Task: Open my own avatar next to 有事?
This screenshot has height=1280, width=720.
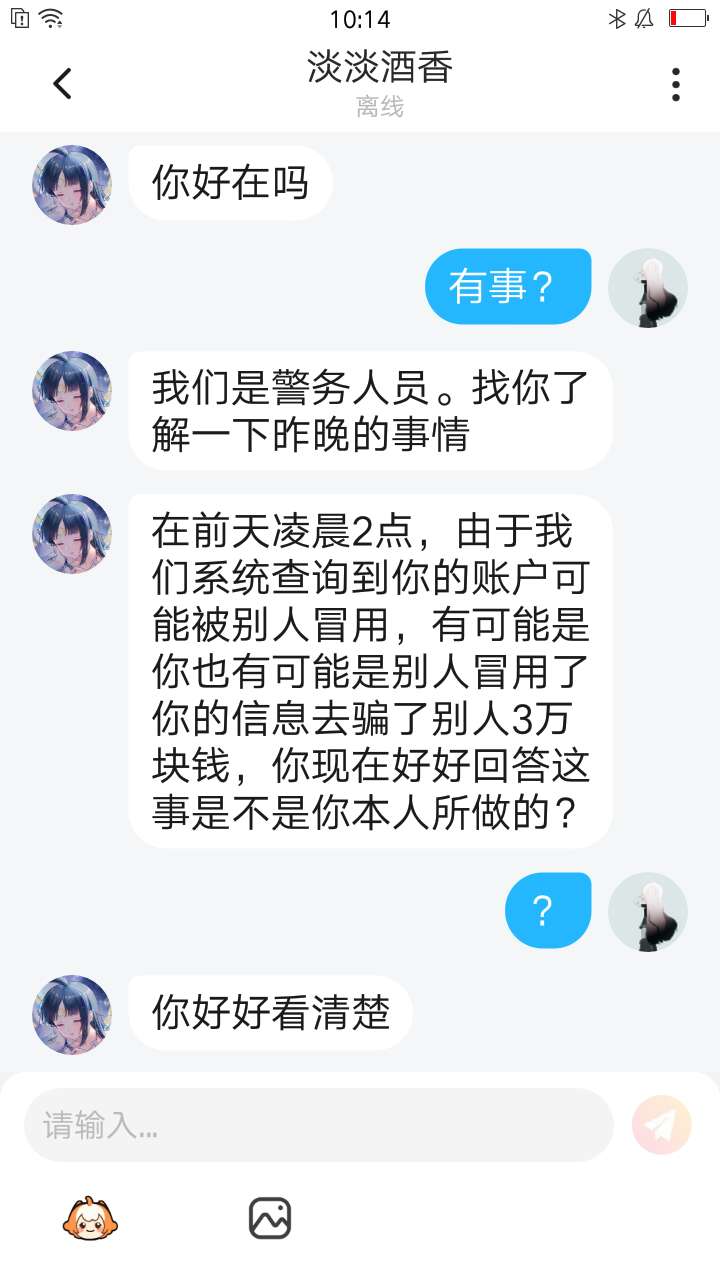Action: [x=648, y=288]
